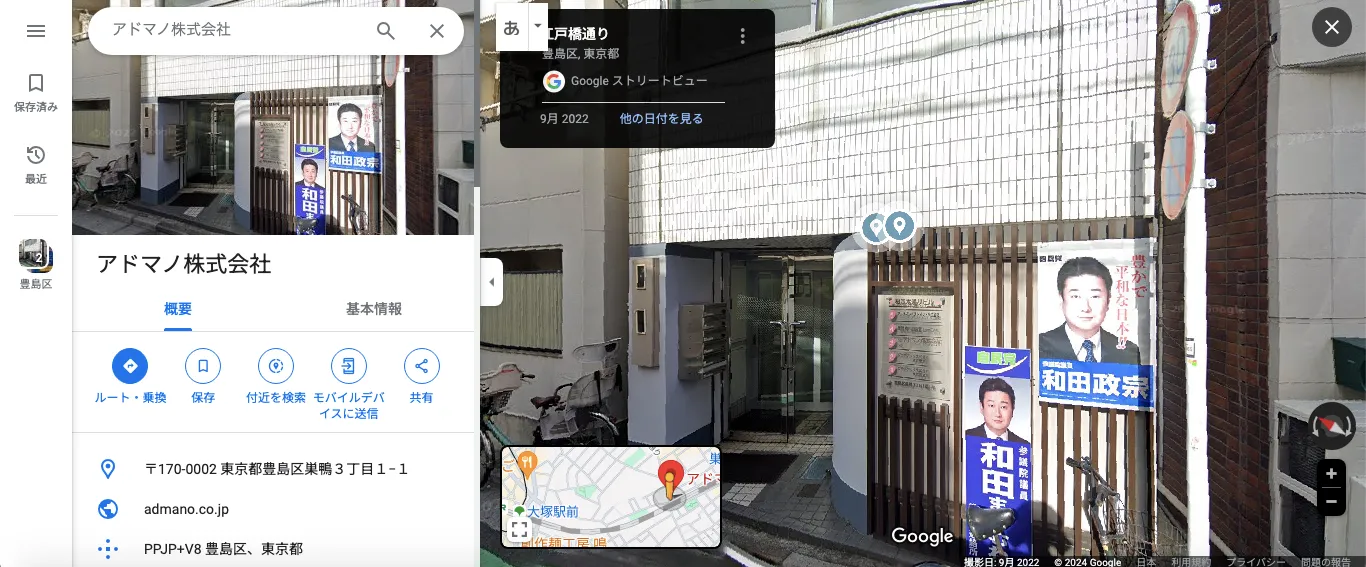This screenshot has width=1366, height=567.
Task: Select the 概要 tab
Action: click(x=178, y=309)
